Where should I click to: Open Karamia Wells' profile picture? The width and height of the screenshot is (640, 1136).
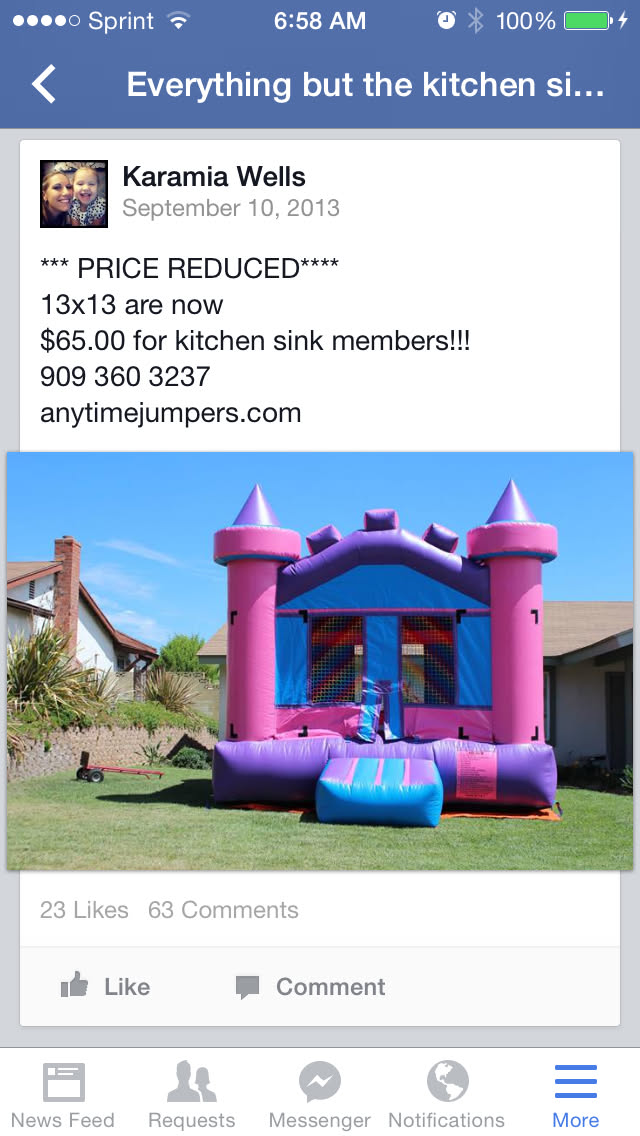point(72,193)
